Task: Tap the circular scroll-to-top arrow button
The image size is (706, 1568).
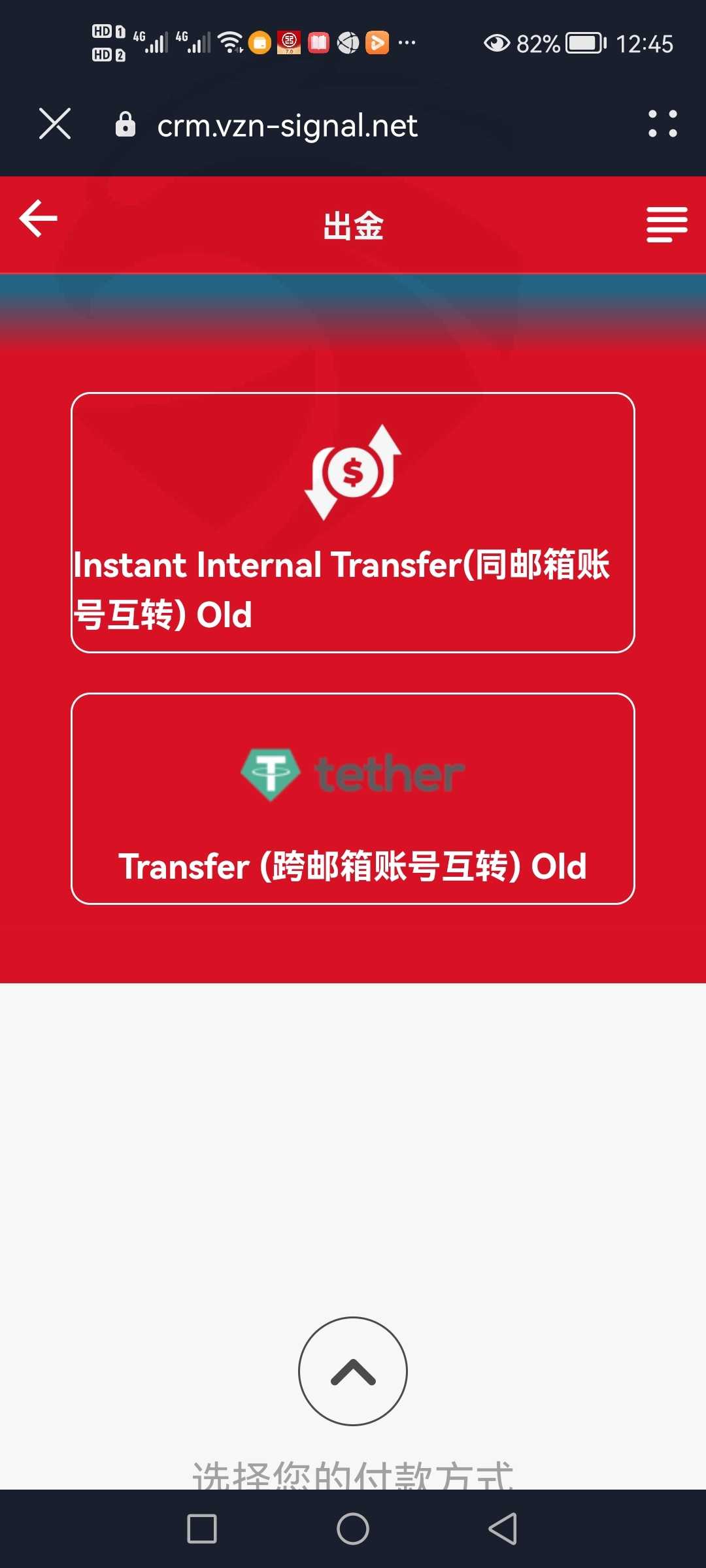Action: tap(353, 1371)
